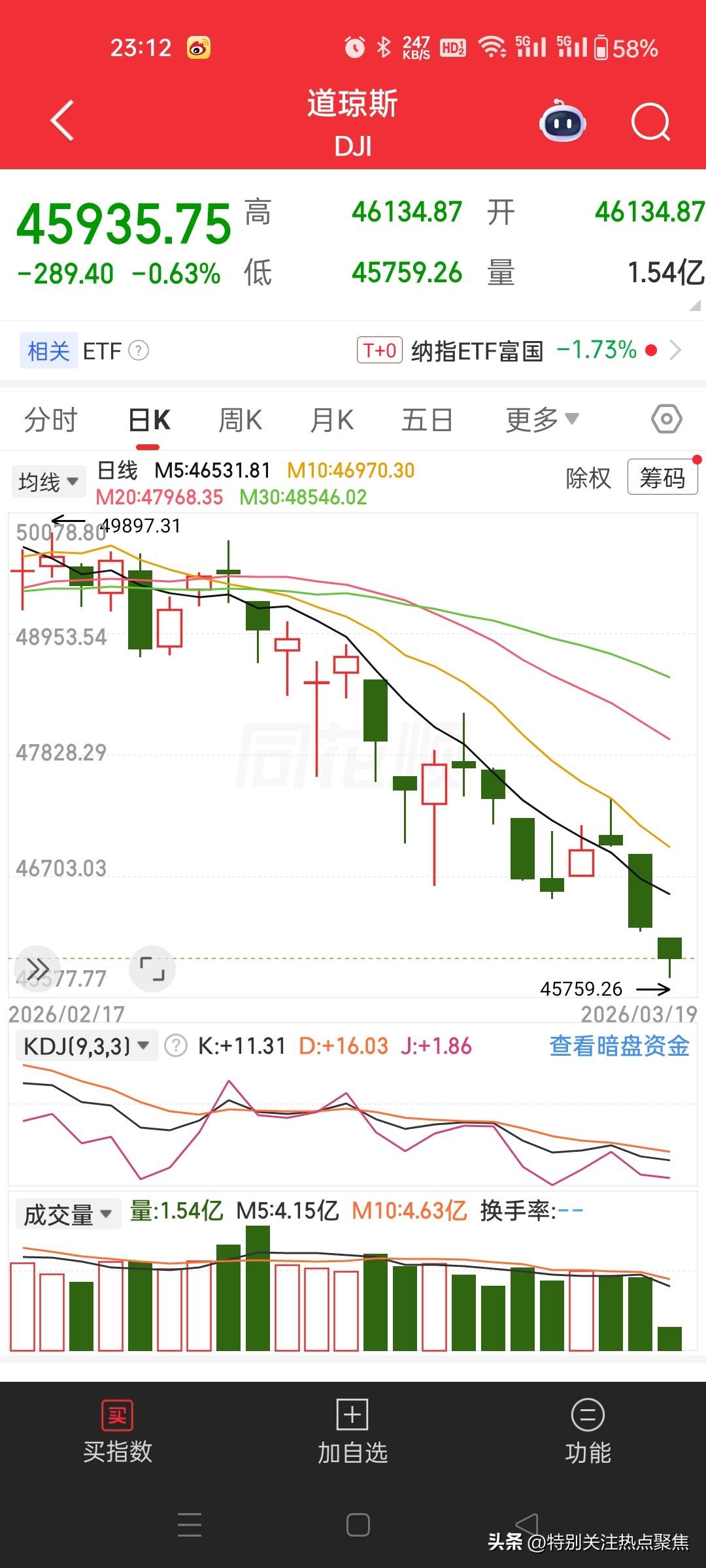
Task: Tap the fullscreen chart expand icon
Action: coord(152,969)
